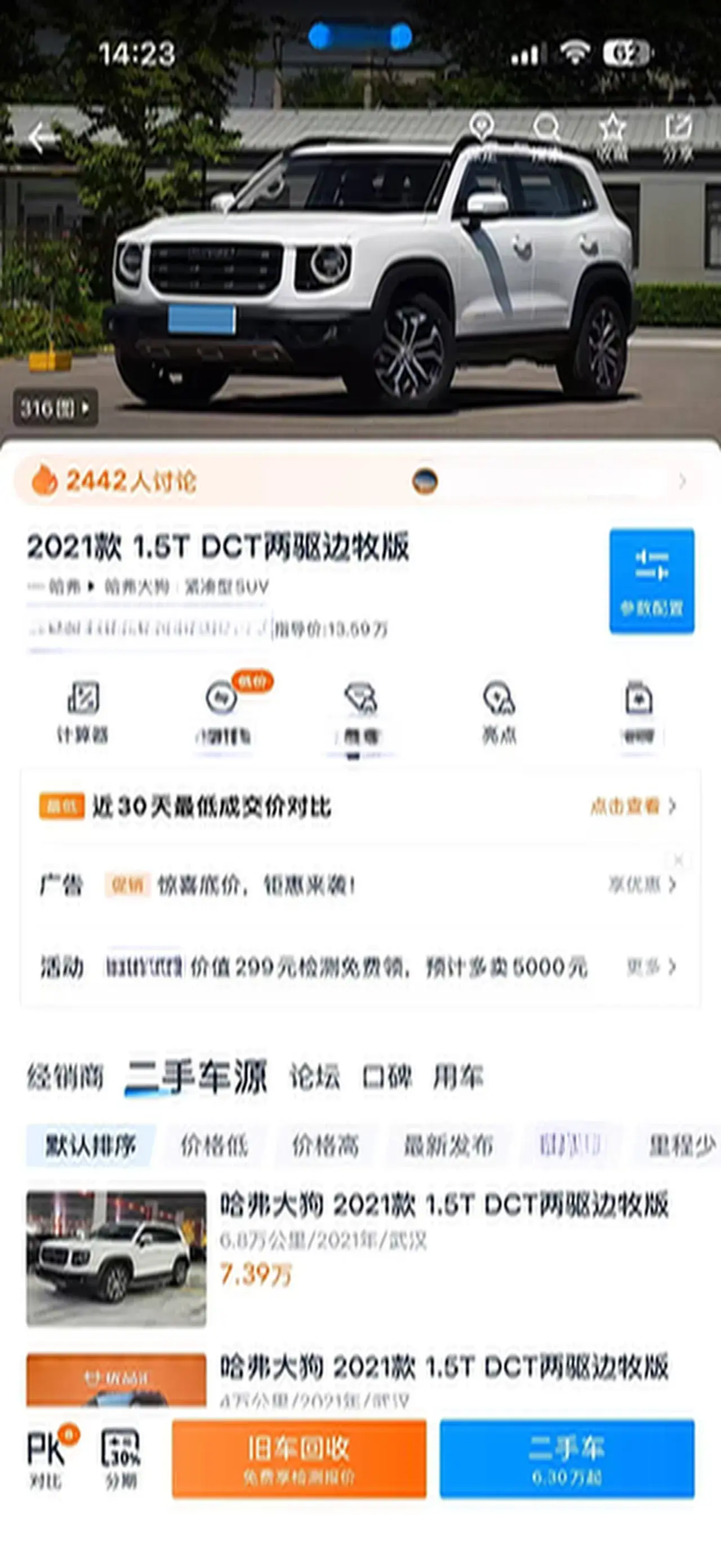Tap the blue 二手车 6.30万起 button
This screenshot has width=721, height=1568.
coord(567,1459)
